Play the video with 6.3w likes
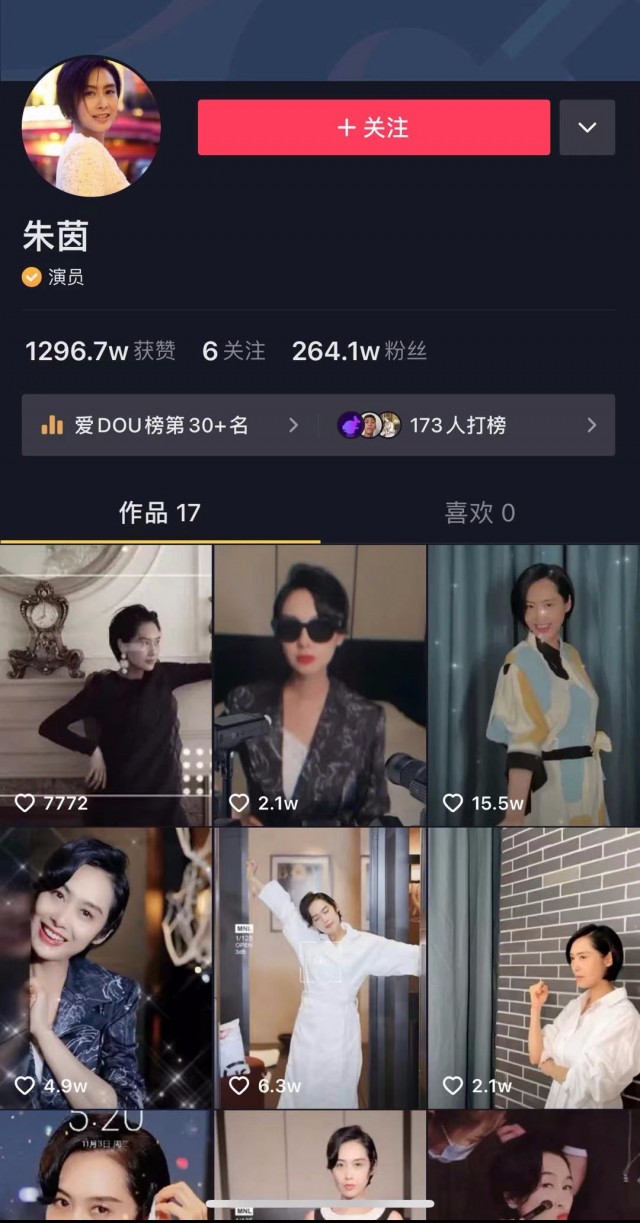This screenshot has width=640, height=1223. click(320, 967)
